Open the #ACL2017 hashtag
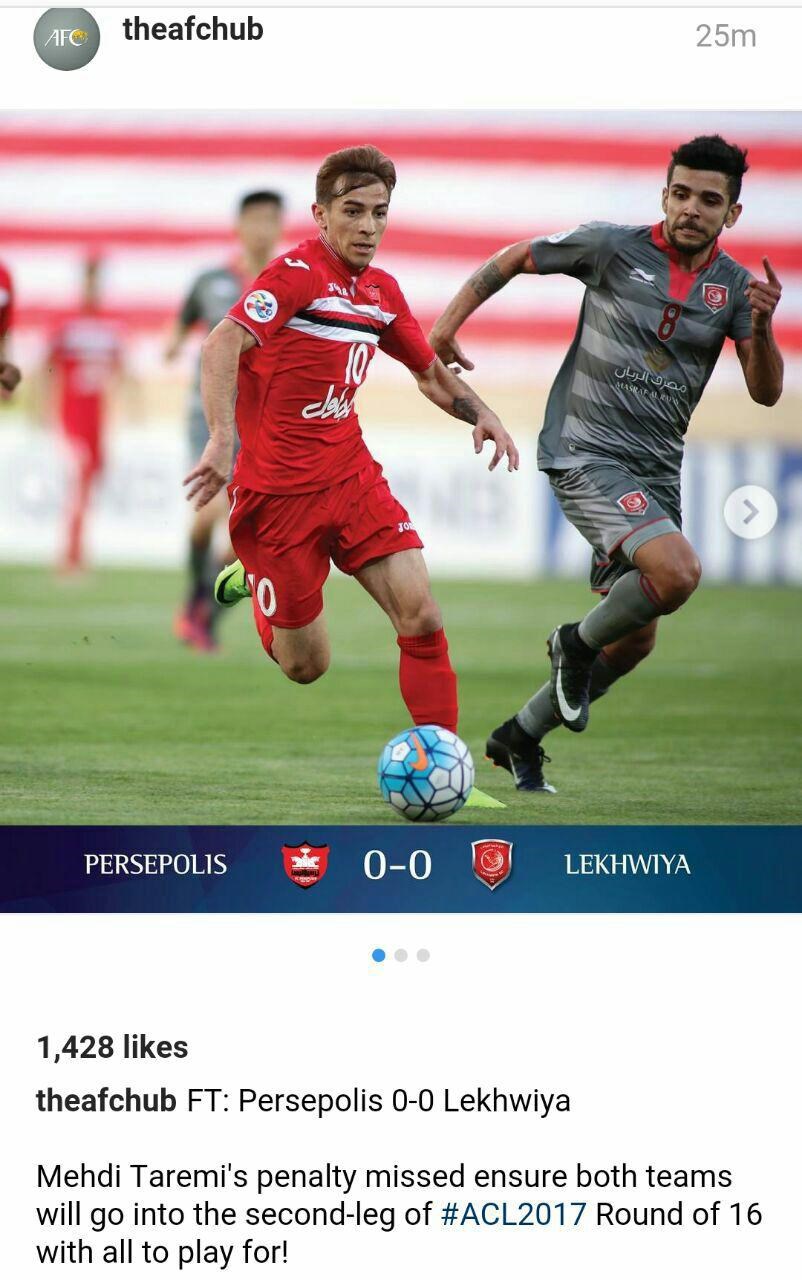Viewport: 802px width, 1280px height. [x=513, y=1214]
